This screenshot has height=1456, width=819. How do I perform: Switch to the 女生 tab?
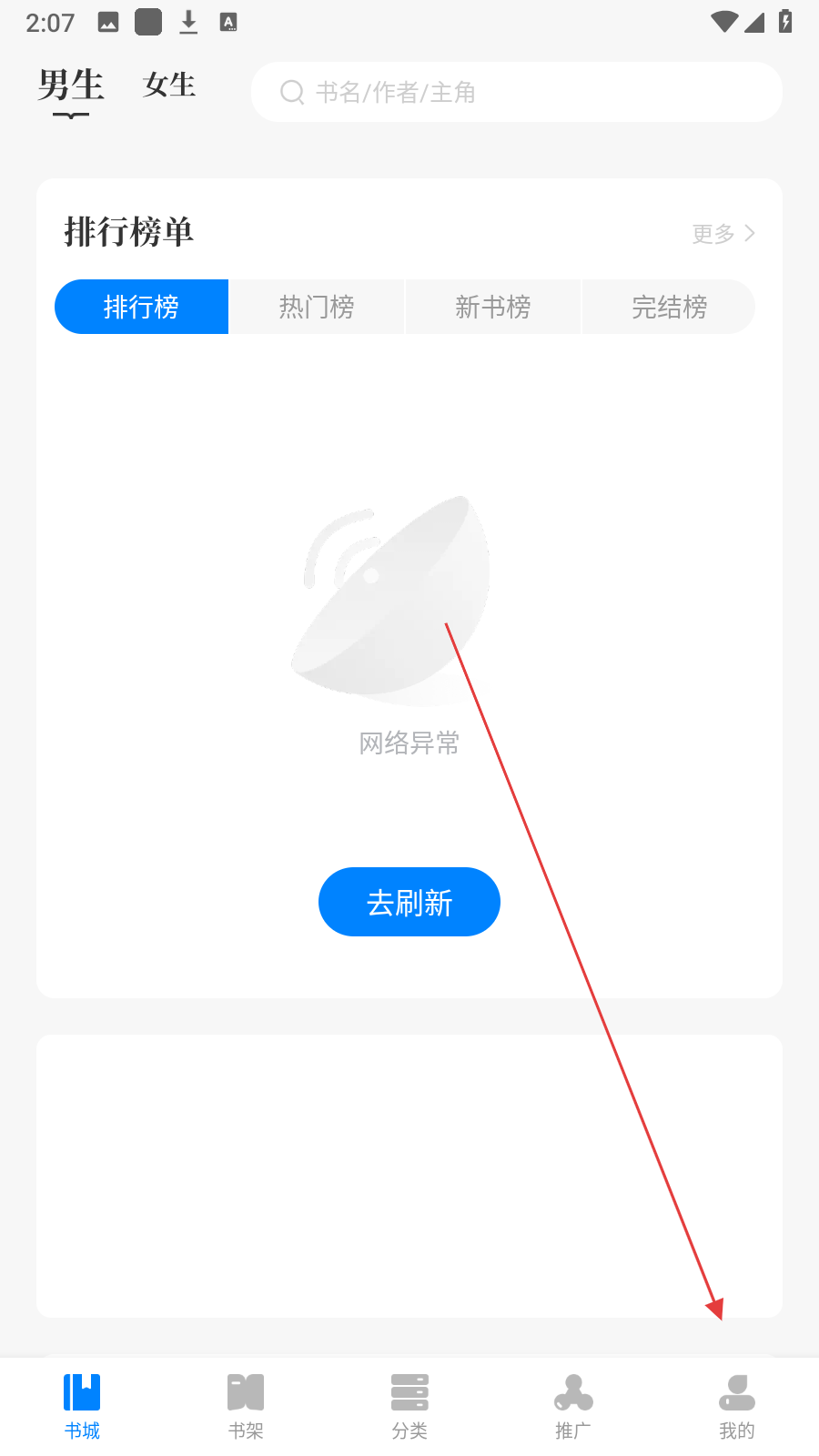pyautogui.click(x=169, y=86)
